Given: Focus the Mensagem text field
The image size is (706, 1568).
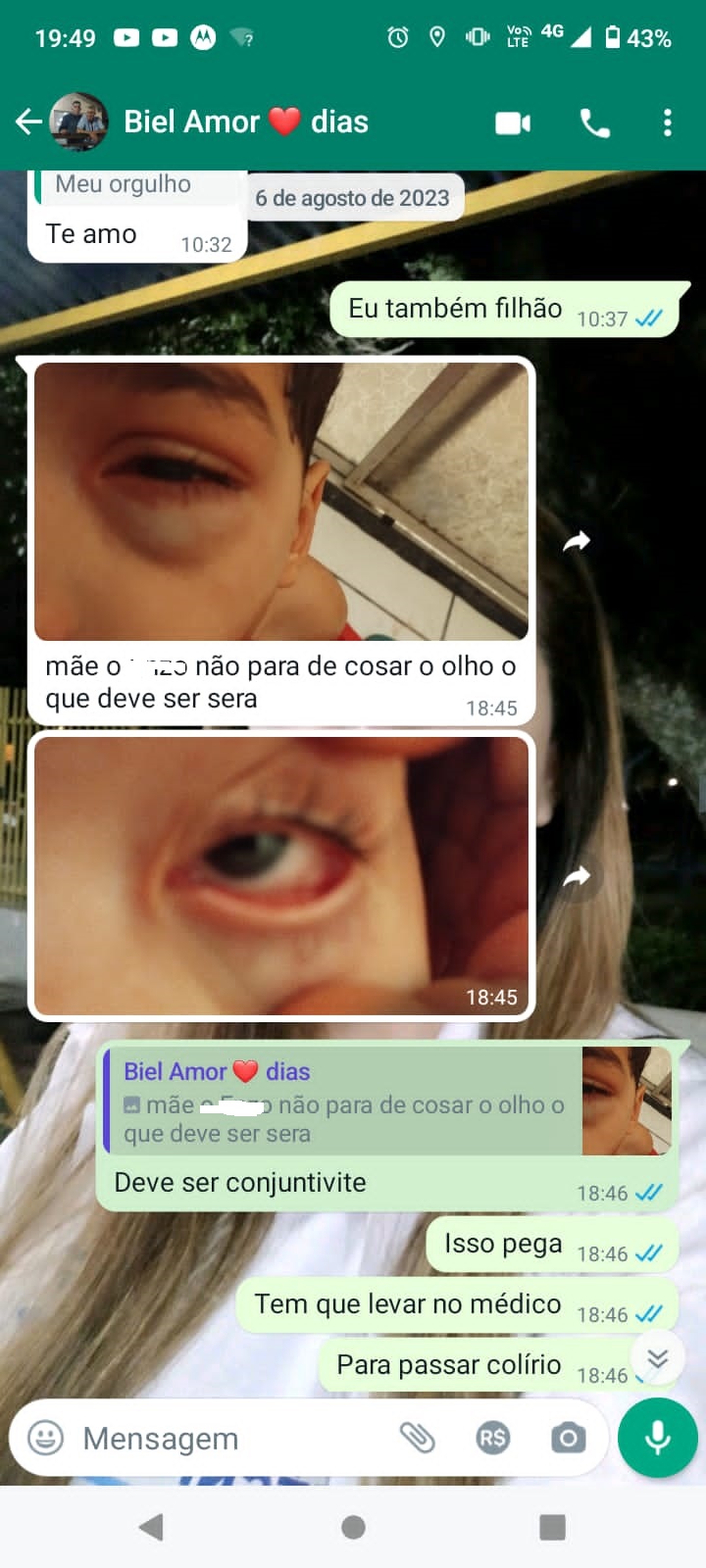Looking at the screenshot, I should 226,1438.
